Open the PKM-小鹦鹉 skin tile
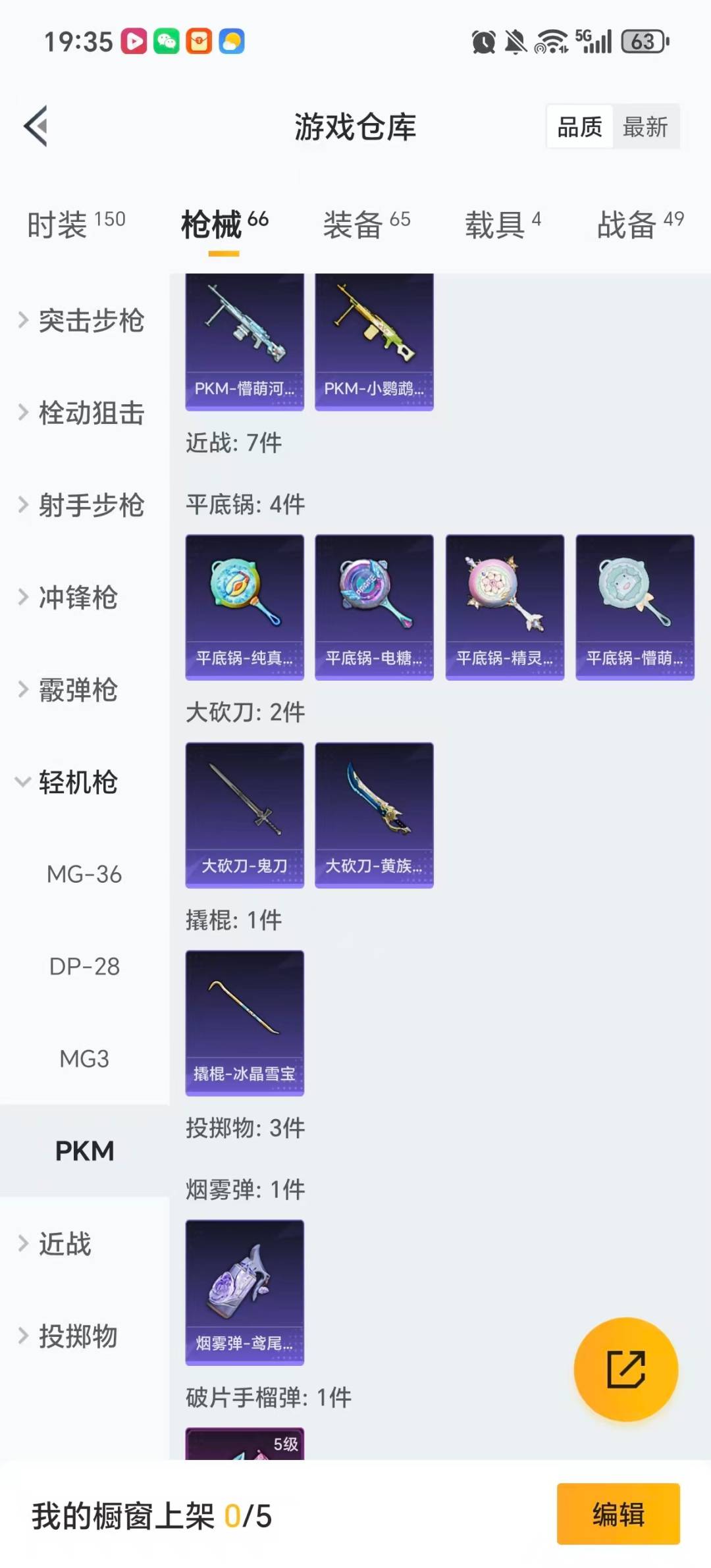This screenshot has width=711, height=1568. (x=374, y=342)
